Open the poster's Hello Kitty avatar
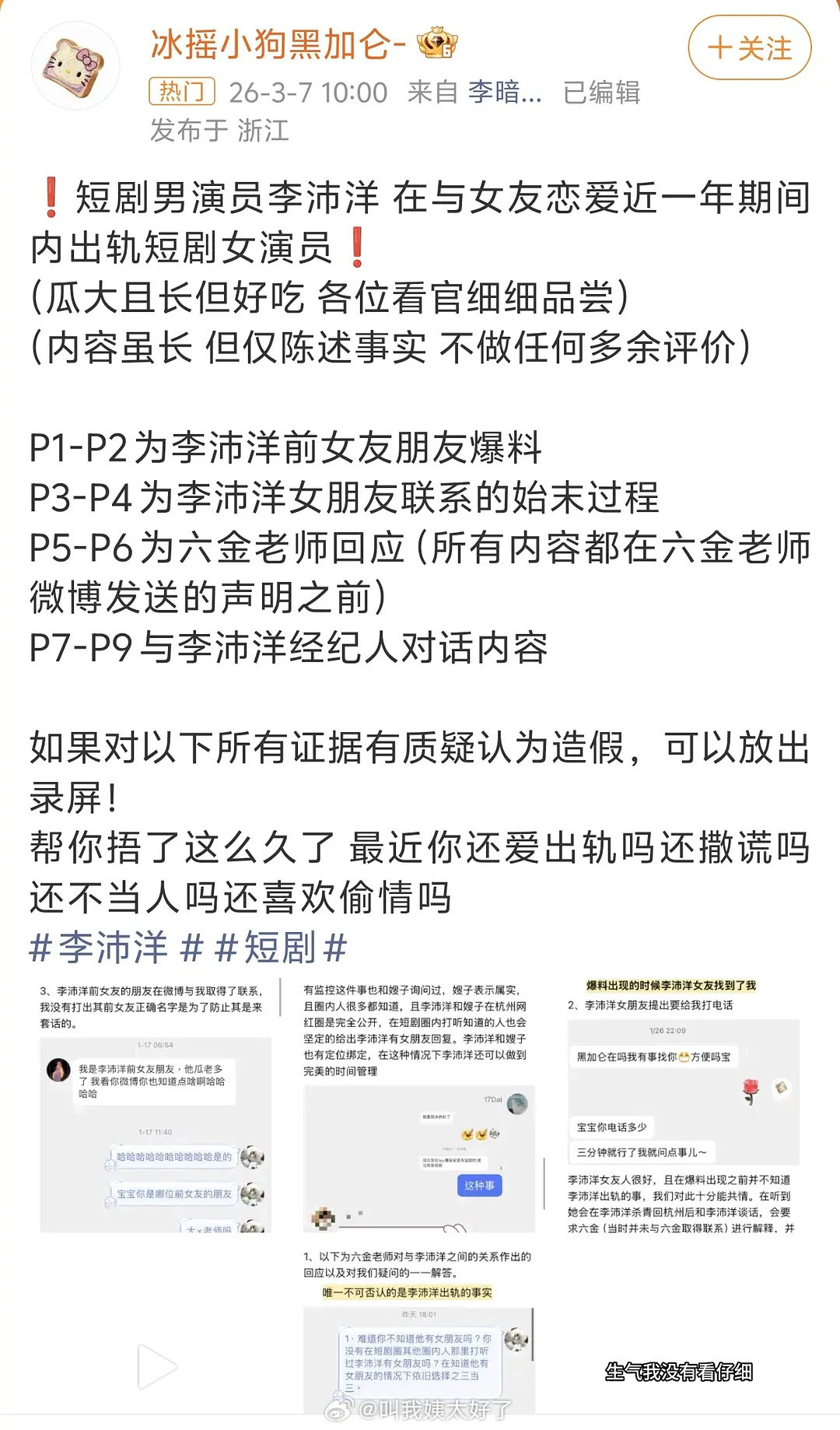This screenshot has height=1430, width=840. (x=79, y=61)
